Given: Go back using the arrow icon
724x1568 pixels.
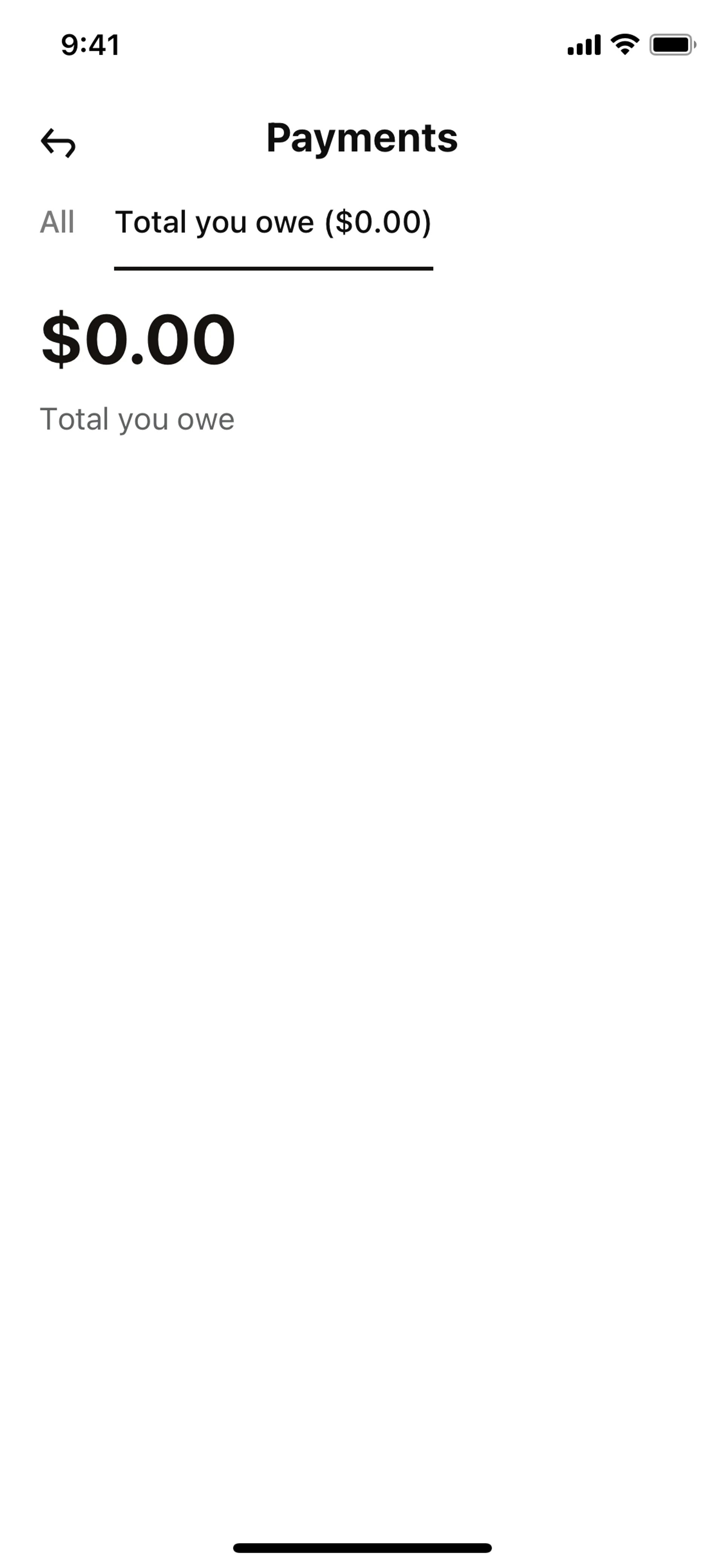Looking at the screenshot, I should click(58, 143).
